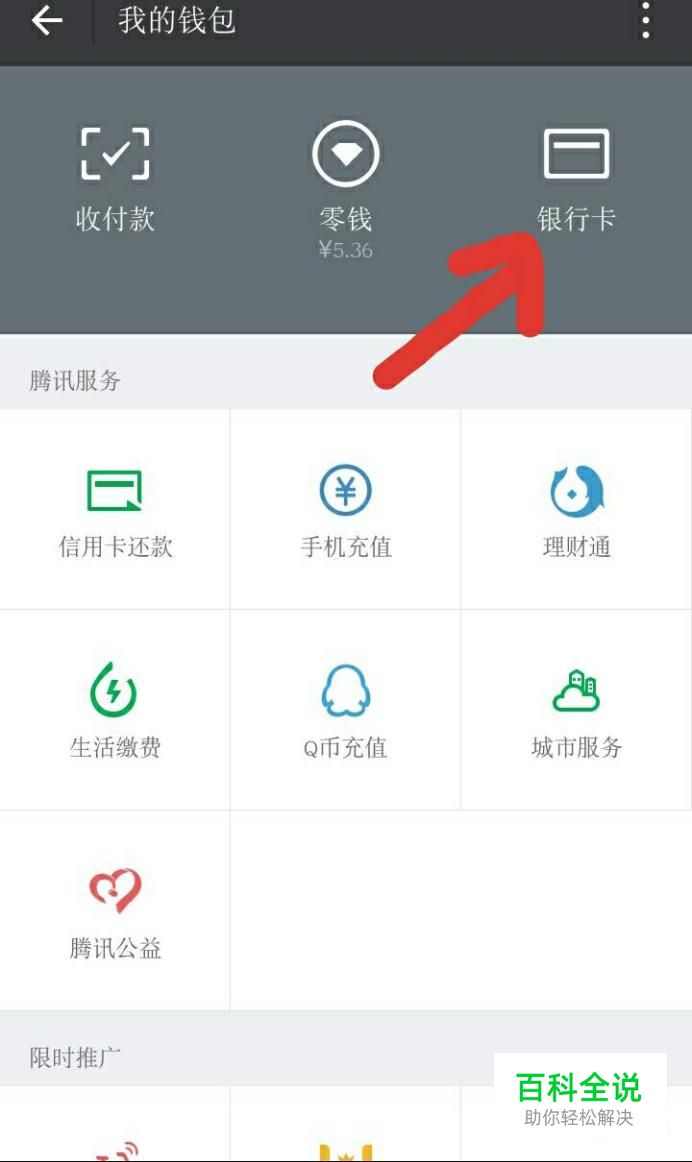This screenshot has width=692, height=1162.
Task: Open 银行卡 bank cards
Action: point(576,179)
